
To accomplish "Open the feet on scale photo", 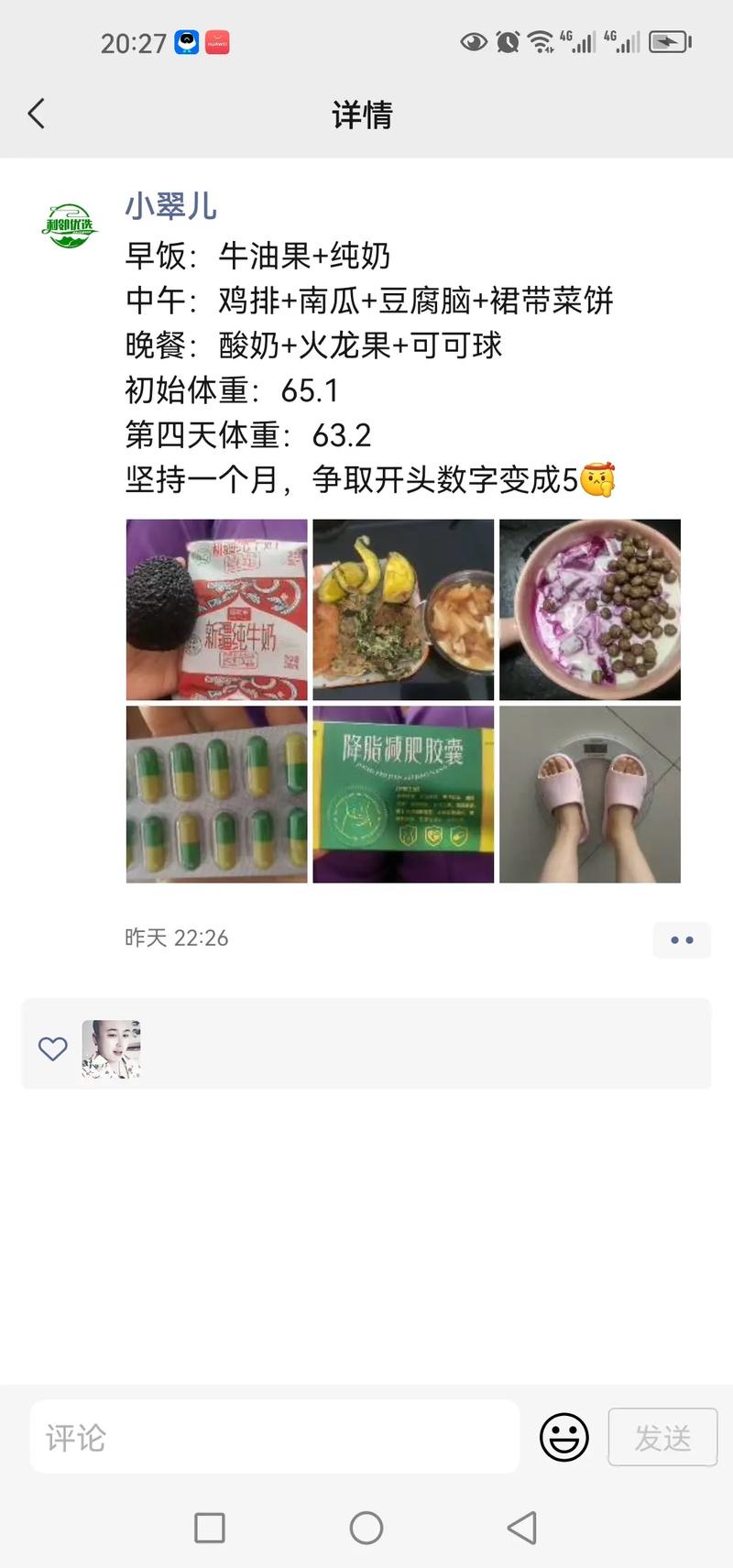I will tap(589, 794).
